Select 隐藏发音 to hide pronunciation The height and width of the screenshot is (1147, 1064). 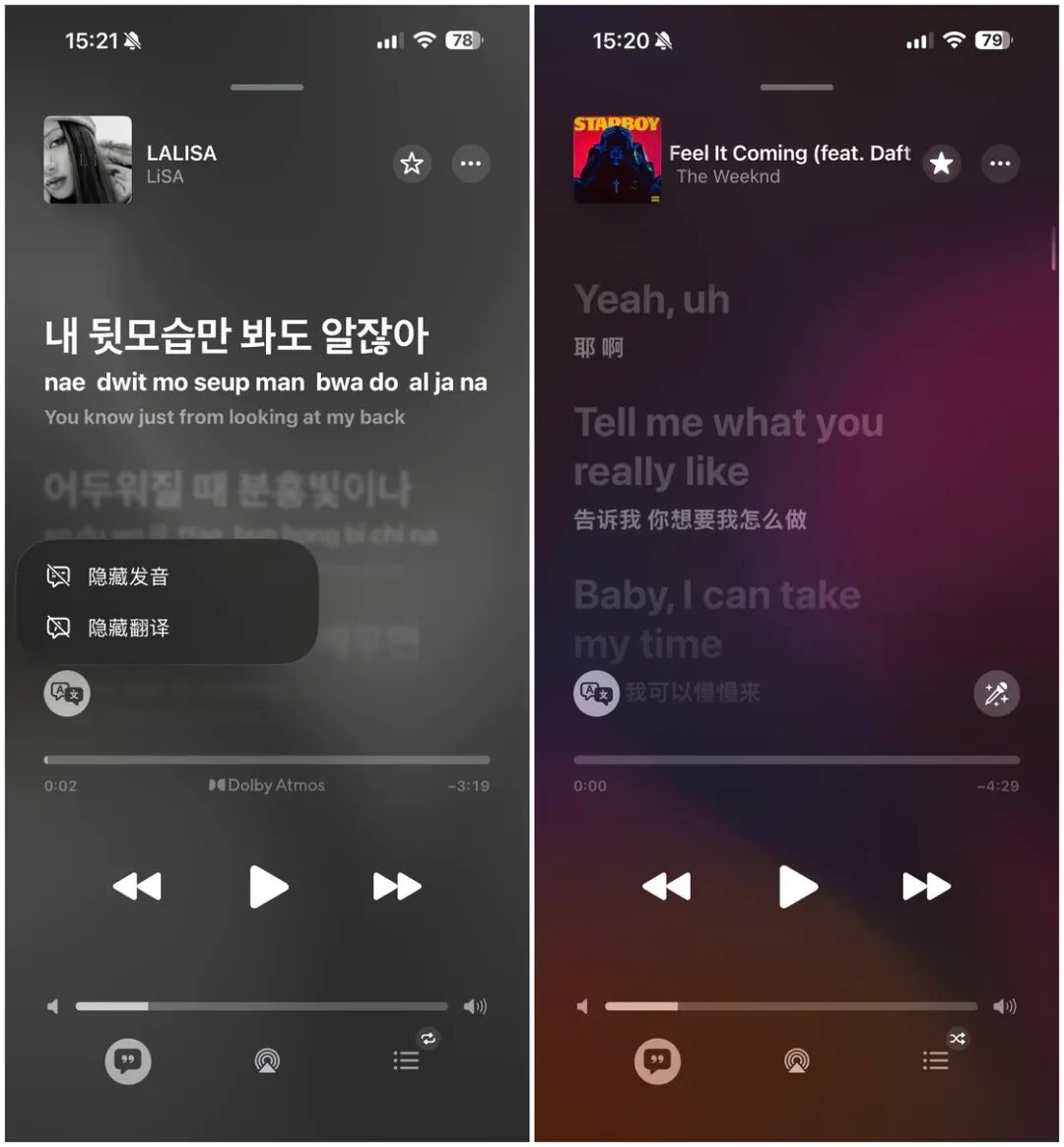128,576
